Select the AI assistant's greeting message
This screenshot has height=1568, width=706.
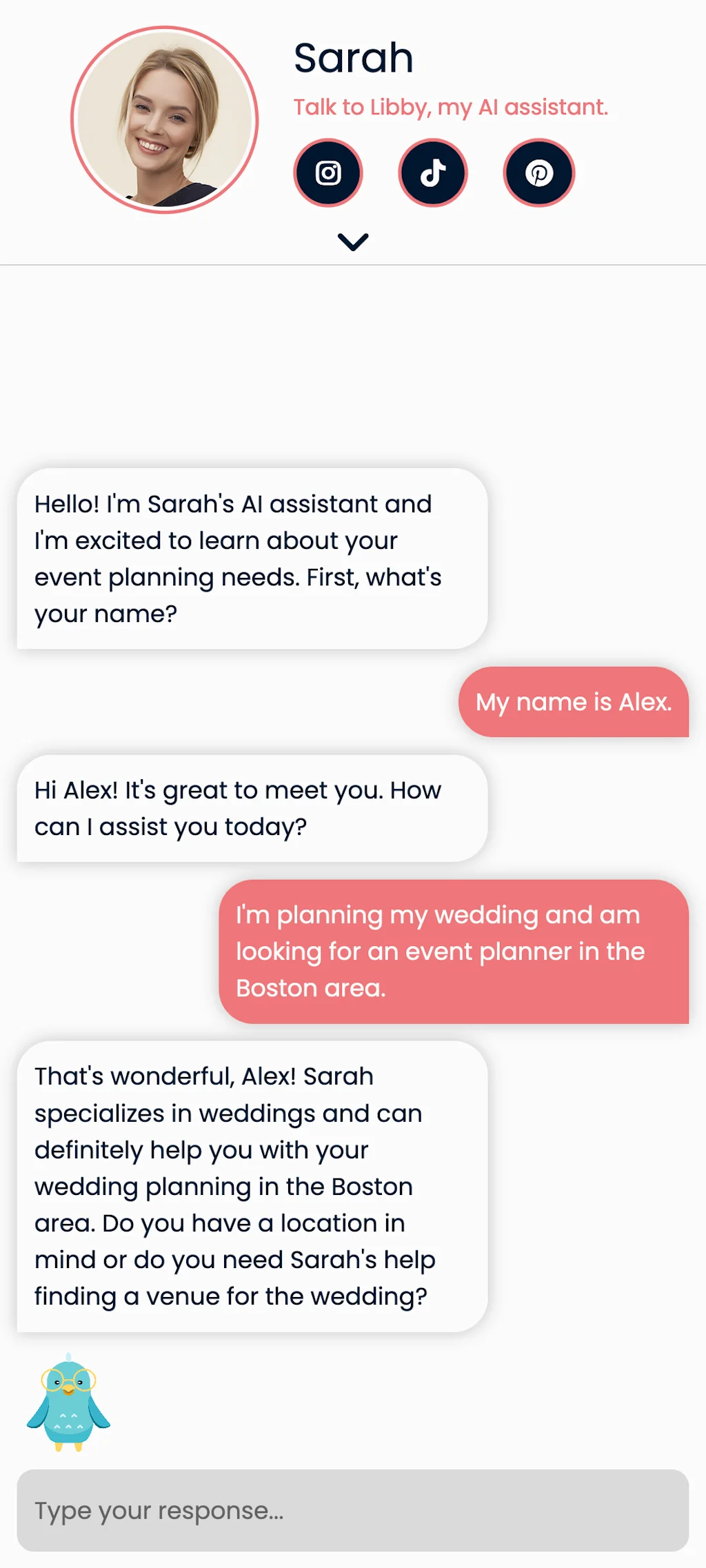click(x=251, y=558)
